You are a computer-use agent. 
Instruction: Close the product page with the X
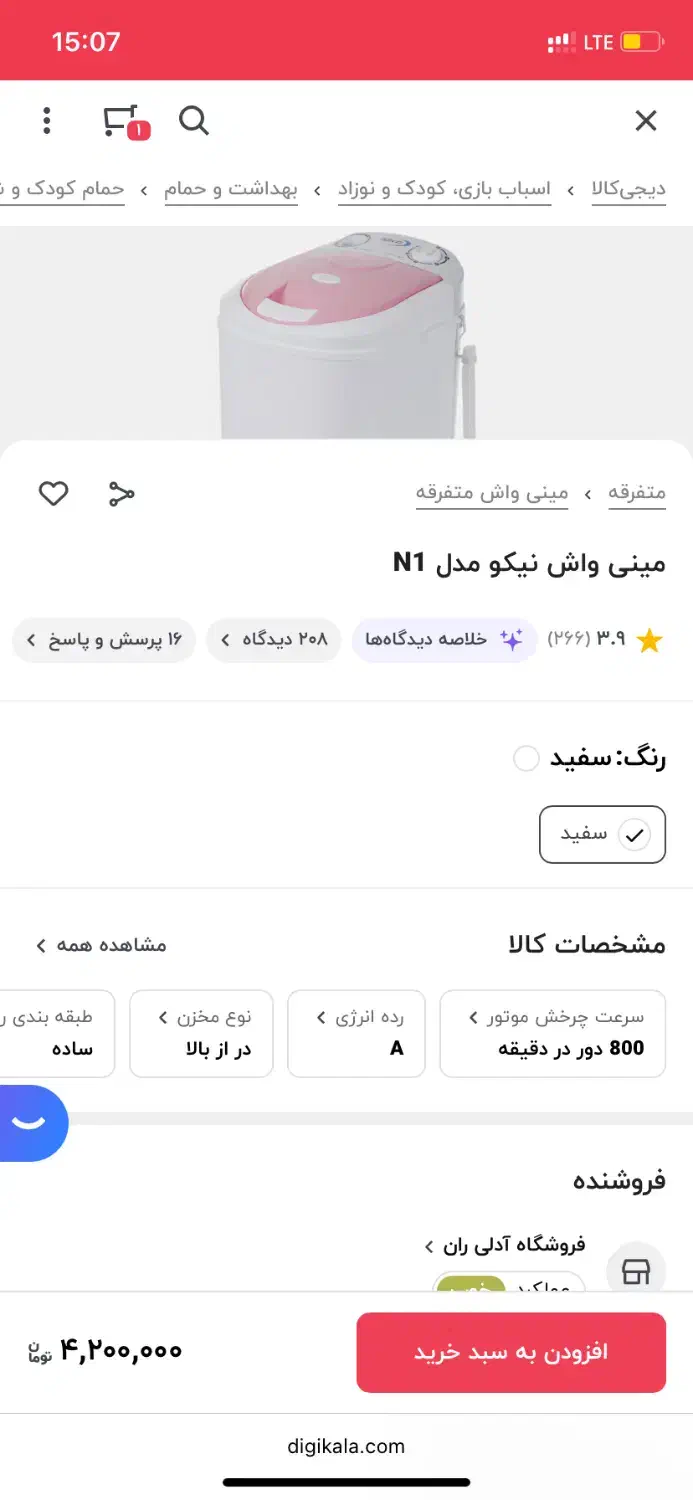click(x=646, y=121)
